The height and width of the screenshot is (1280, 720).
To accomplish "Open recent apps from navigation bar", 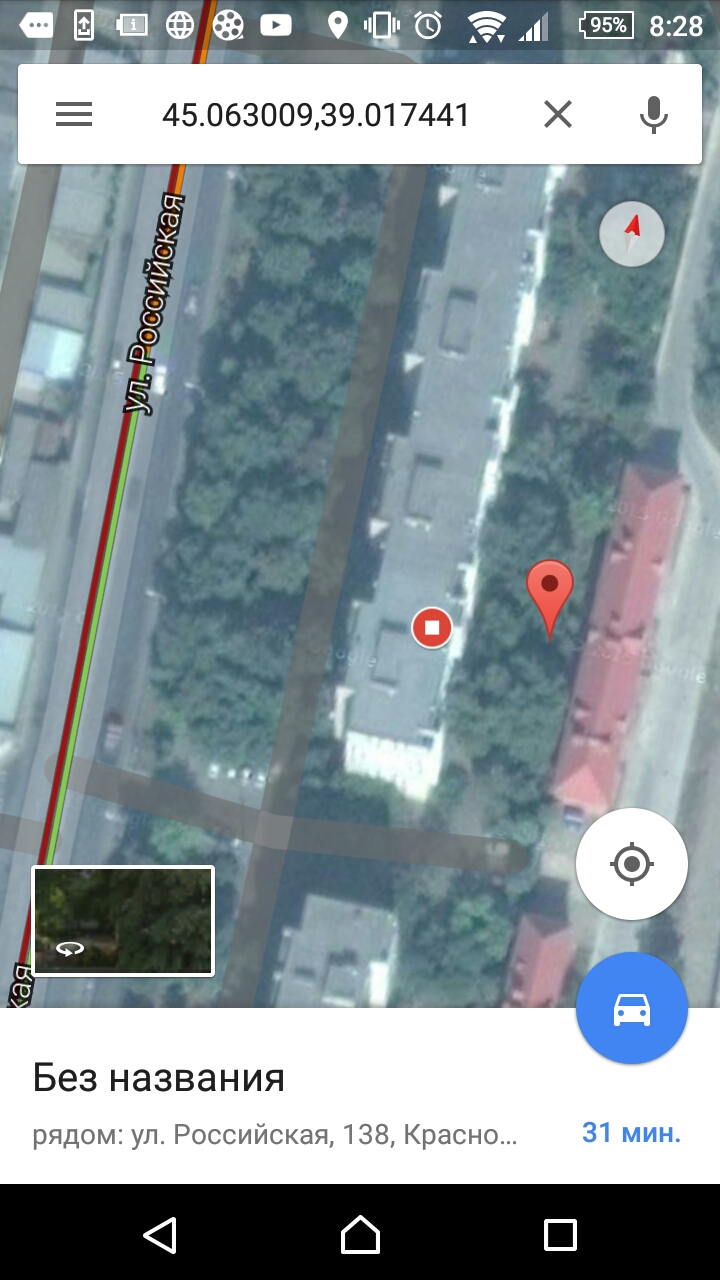I will click(560, 1234).
